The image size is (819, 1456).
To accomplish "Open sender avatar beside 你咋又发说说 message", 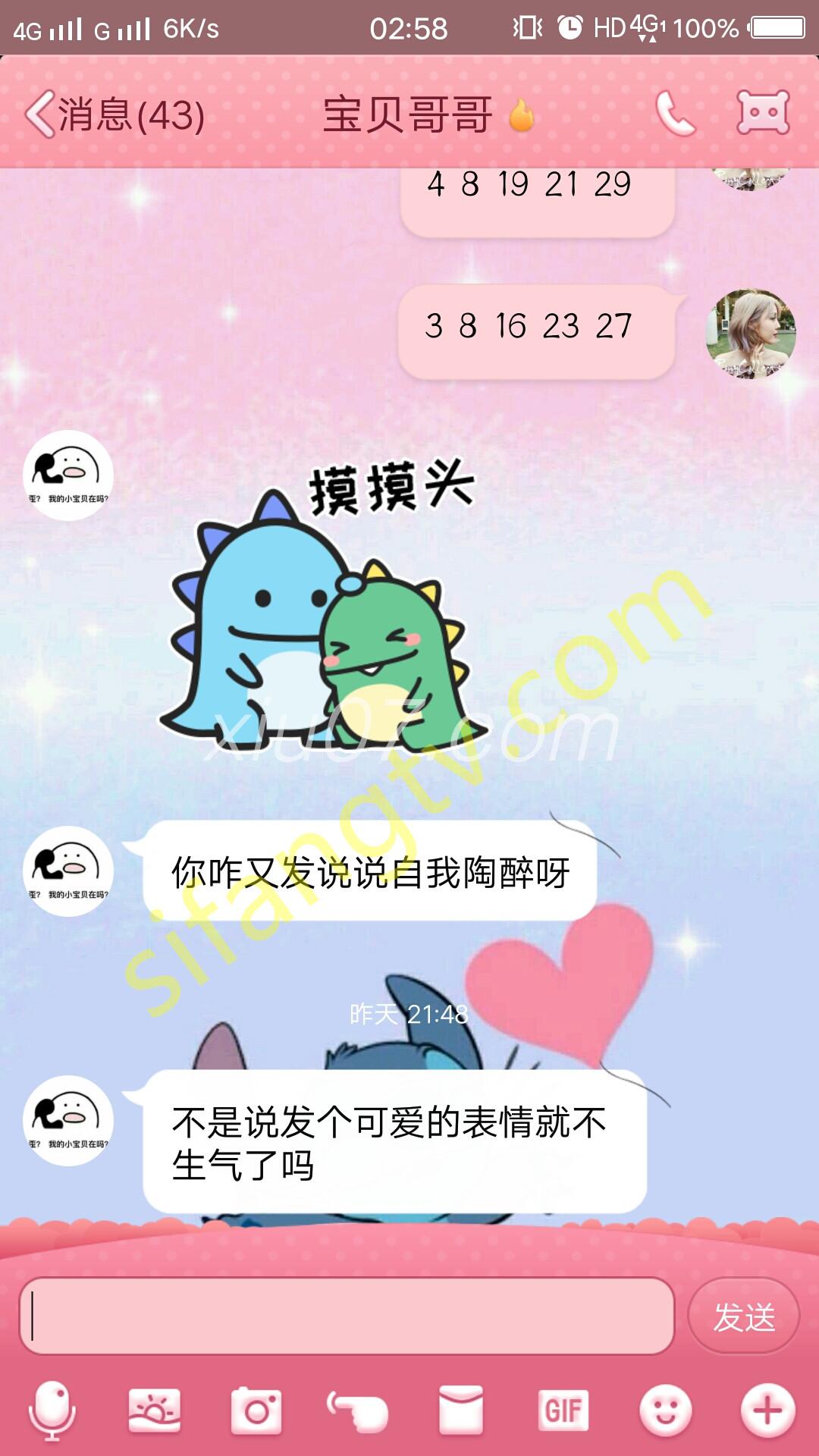I will [68, 871].
